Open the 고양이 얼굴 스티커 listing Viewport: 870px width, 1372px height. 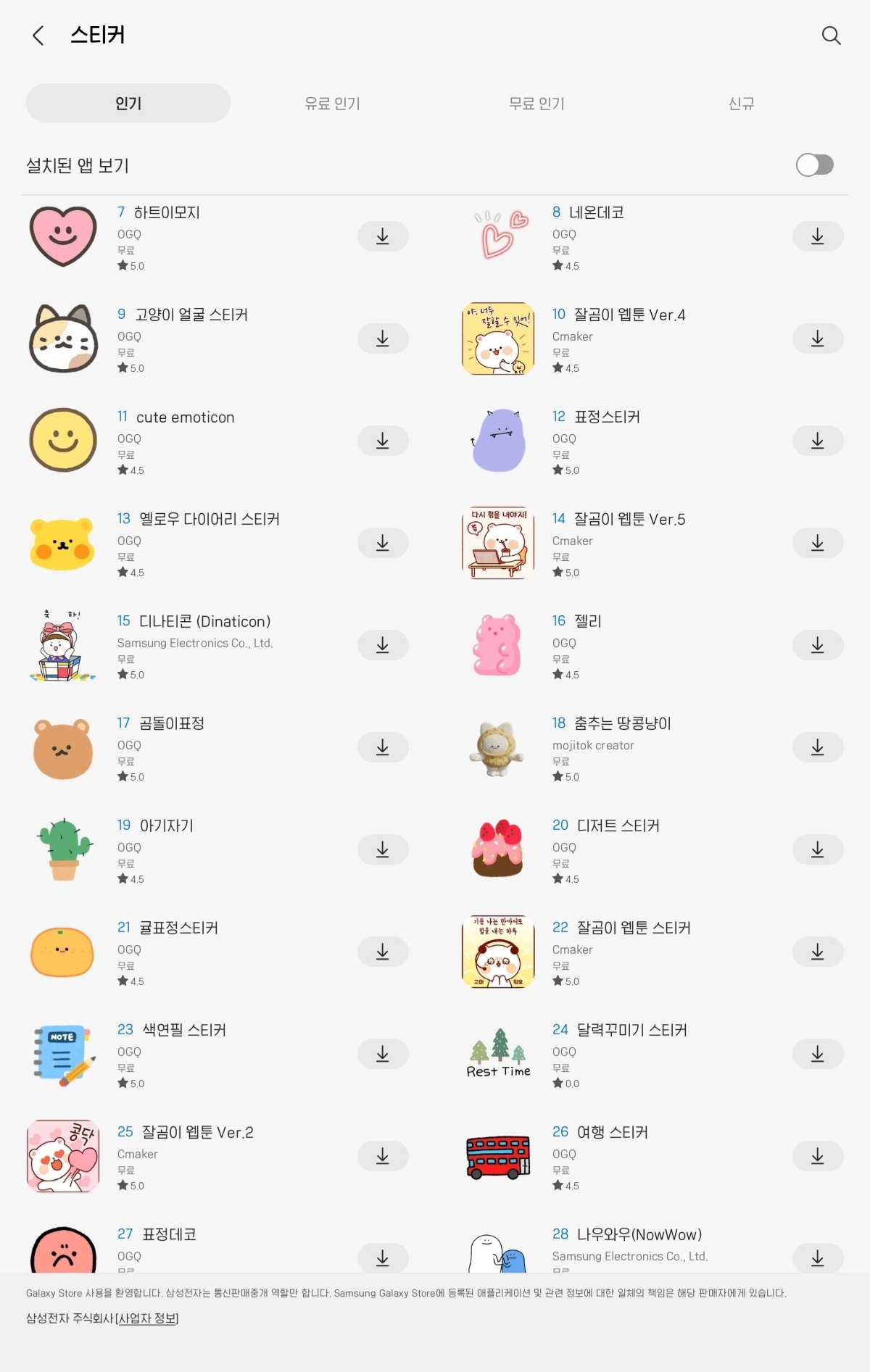pos(191,315)
